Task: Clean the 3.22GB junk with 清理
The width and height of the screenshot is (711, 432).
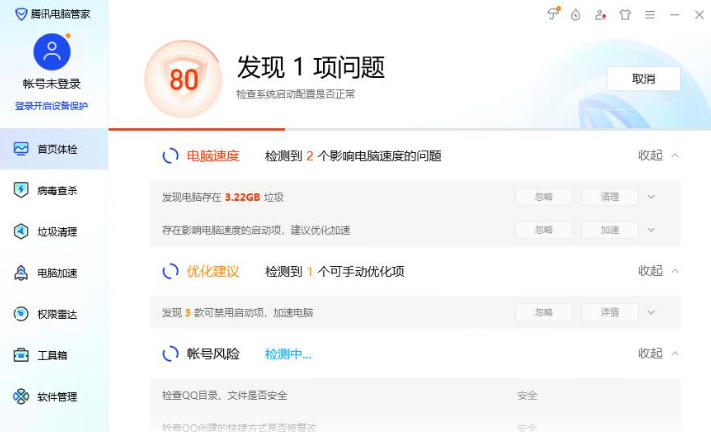Action: point(610,197)
